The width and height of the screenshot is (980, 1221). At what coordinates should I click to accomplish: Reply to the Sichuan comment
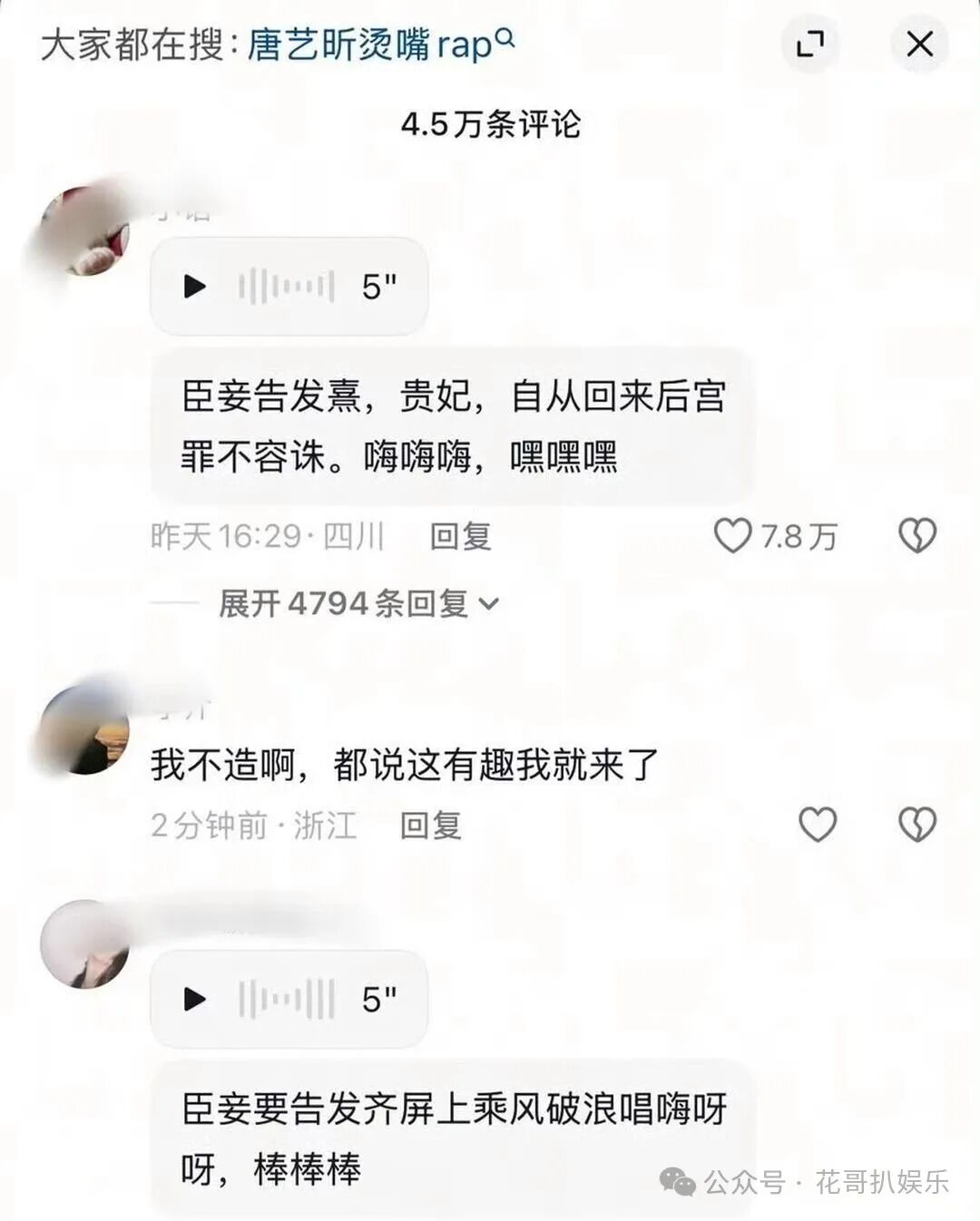(460, 536)
